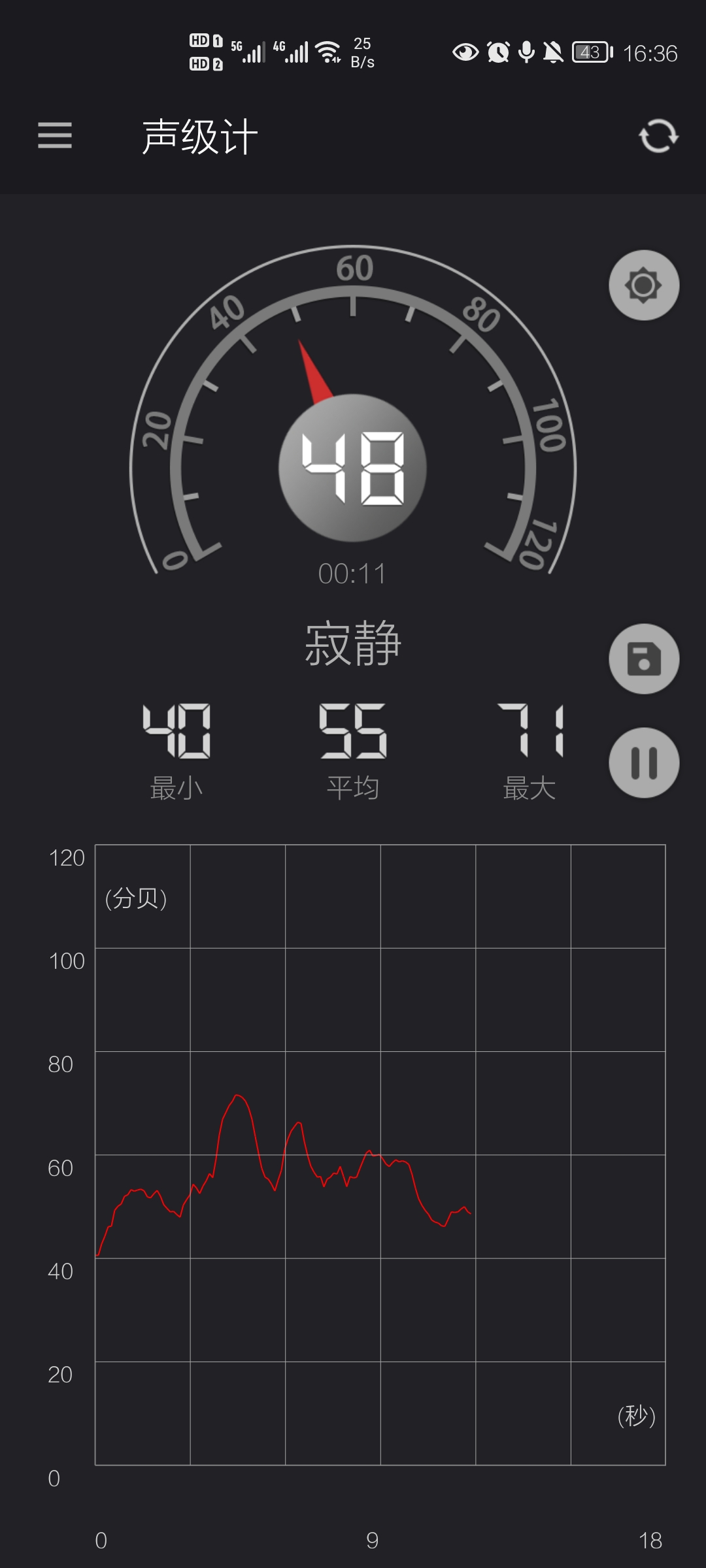Pause the sound level recording
This screenshot has width=706, height=1568.
point(643,761)
